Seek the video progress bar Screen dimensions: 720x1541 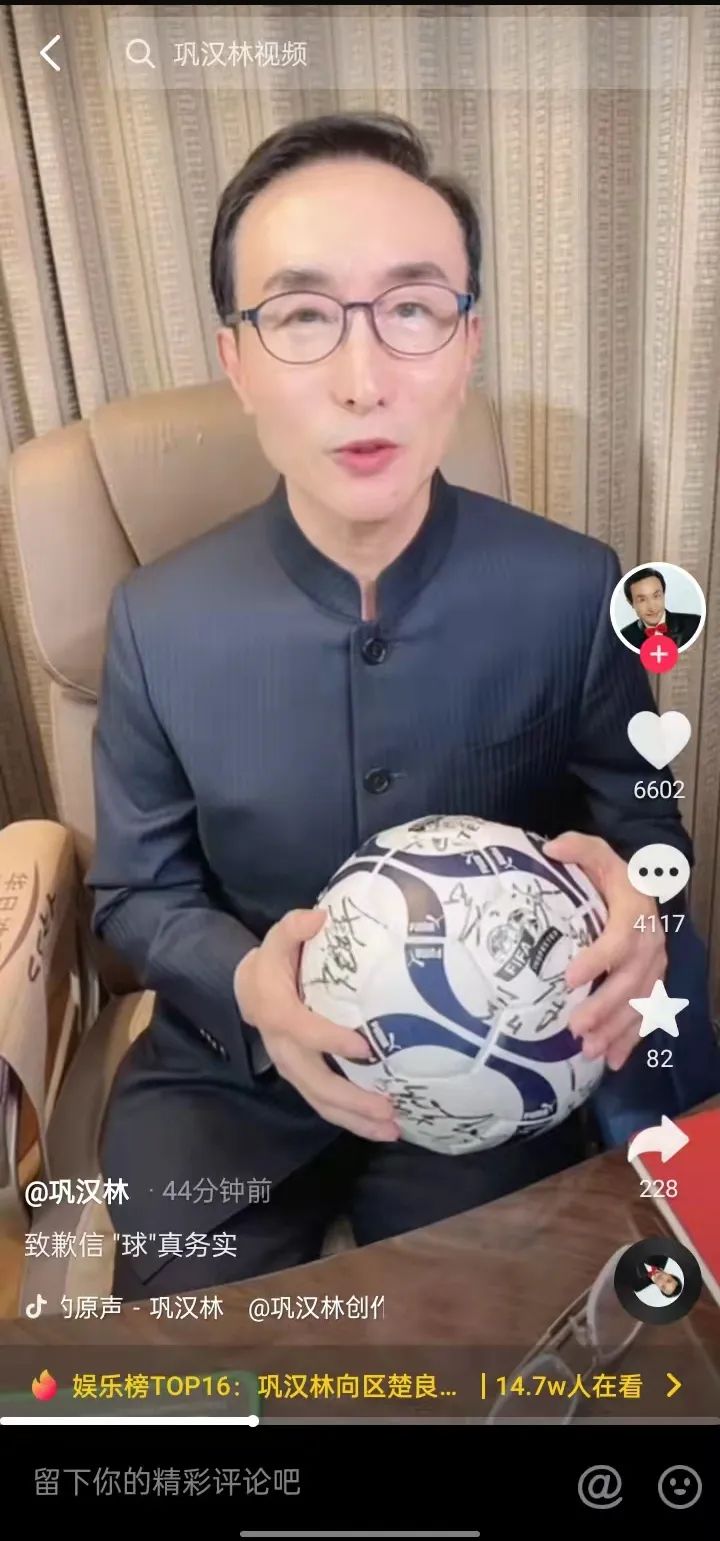click(253, 1420)
